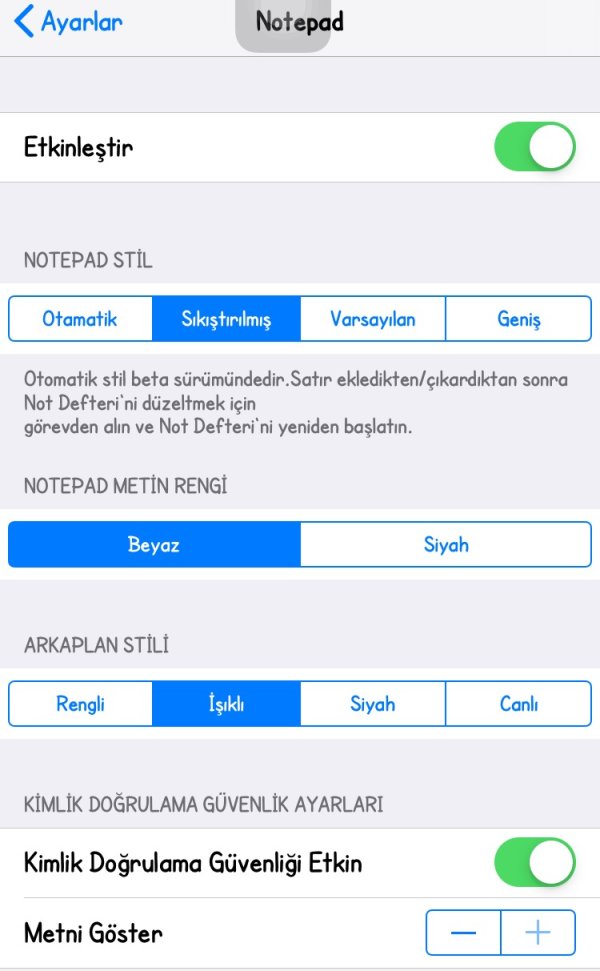Screen dimensions: 600x971
Task: Set notepad text color to Beyaz
Action: [153, 545]
